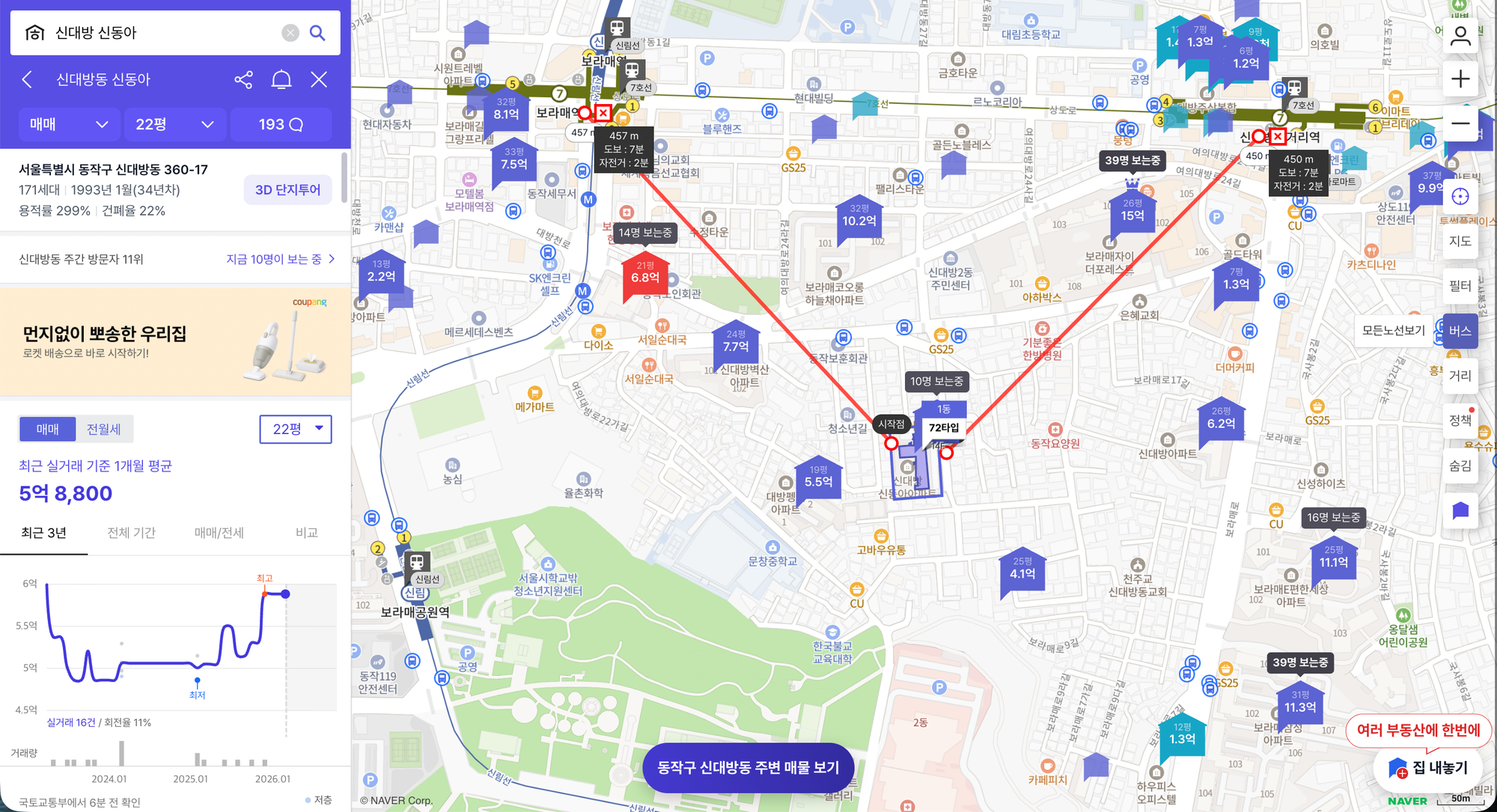
Task: Switch to 매매/전세 chart tab
Action: (x=219, y=532)
